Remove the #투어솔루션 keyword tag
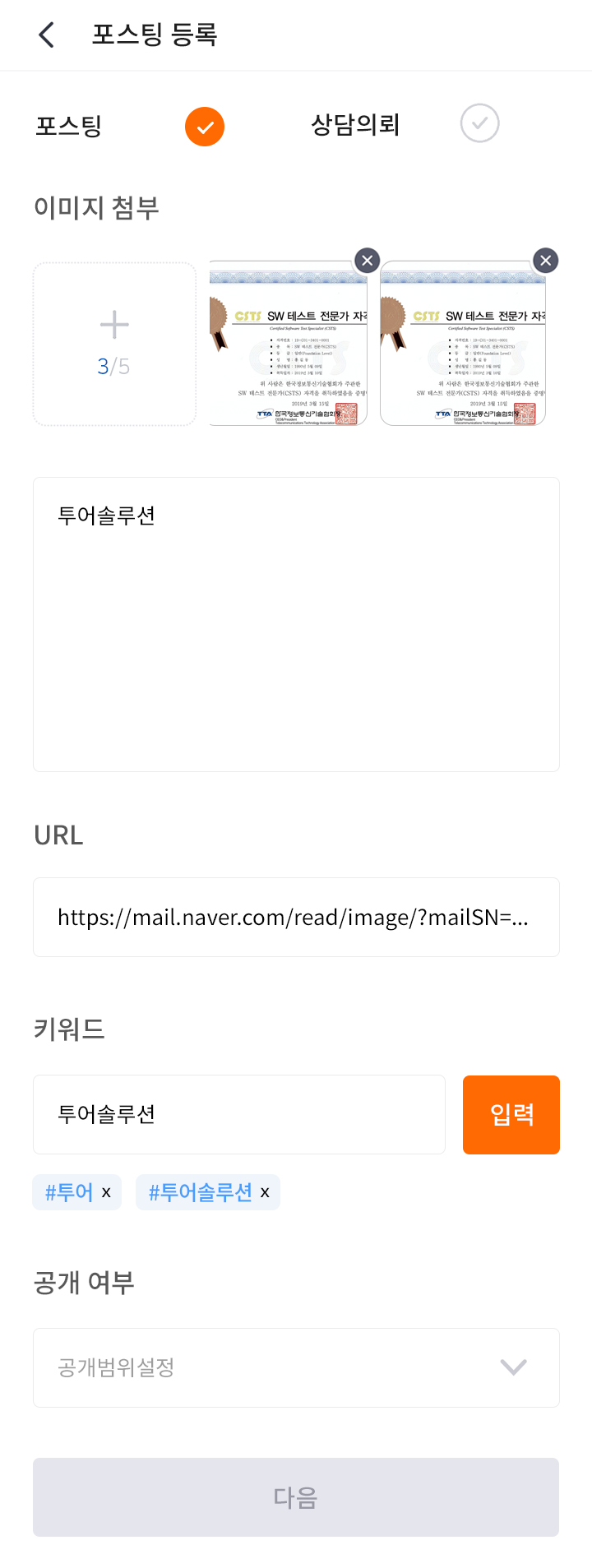This screenshot has width=592, height=1568. 265,1192
